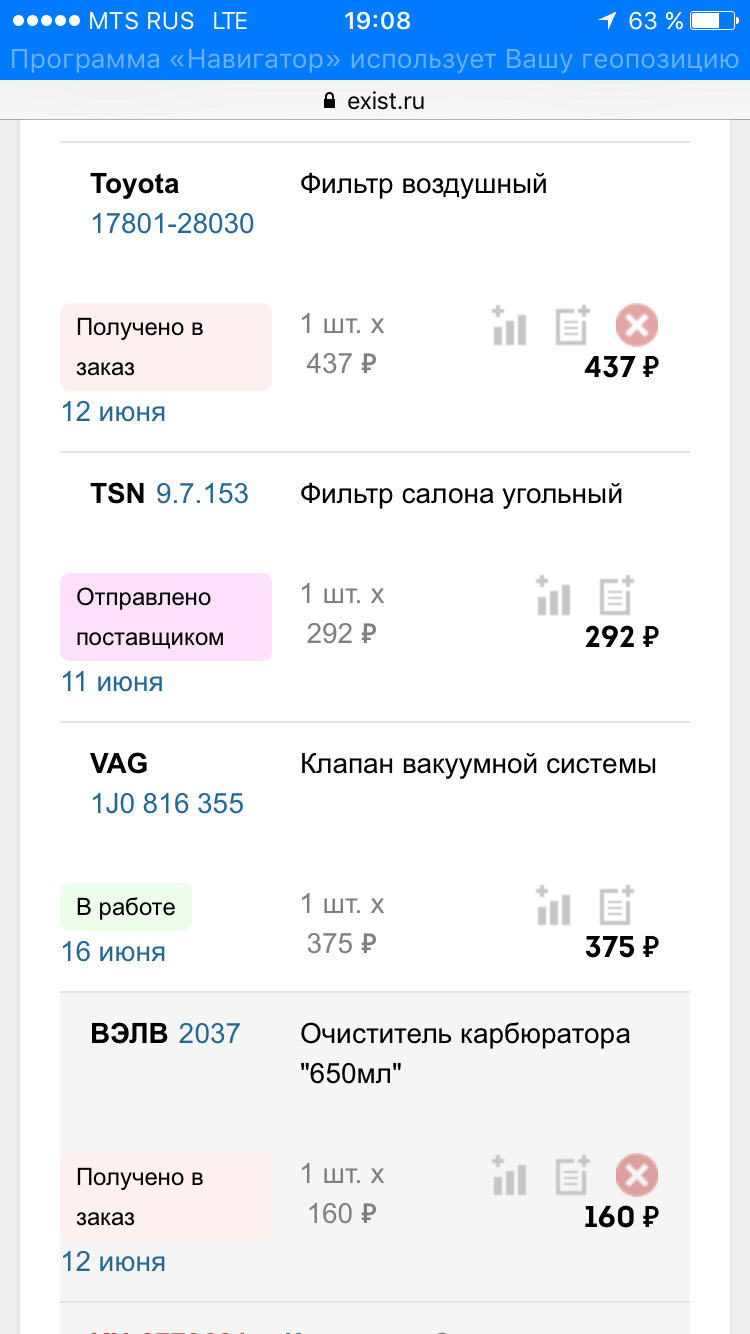Image resolution: width=750 pixels, height=1334 pixels.
Task: Tap the exist.ru address bar
Action: (x=375, y=101)
